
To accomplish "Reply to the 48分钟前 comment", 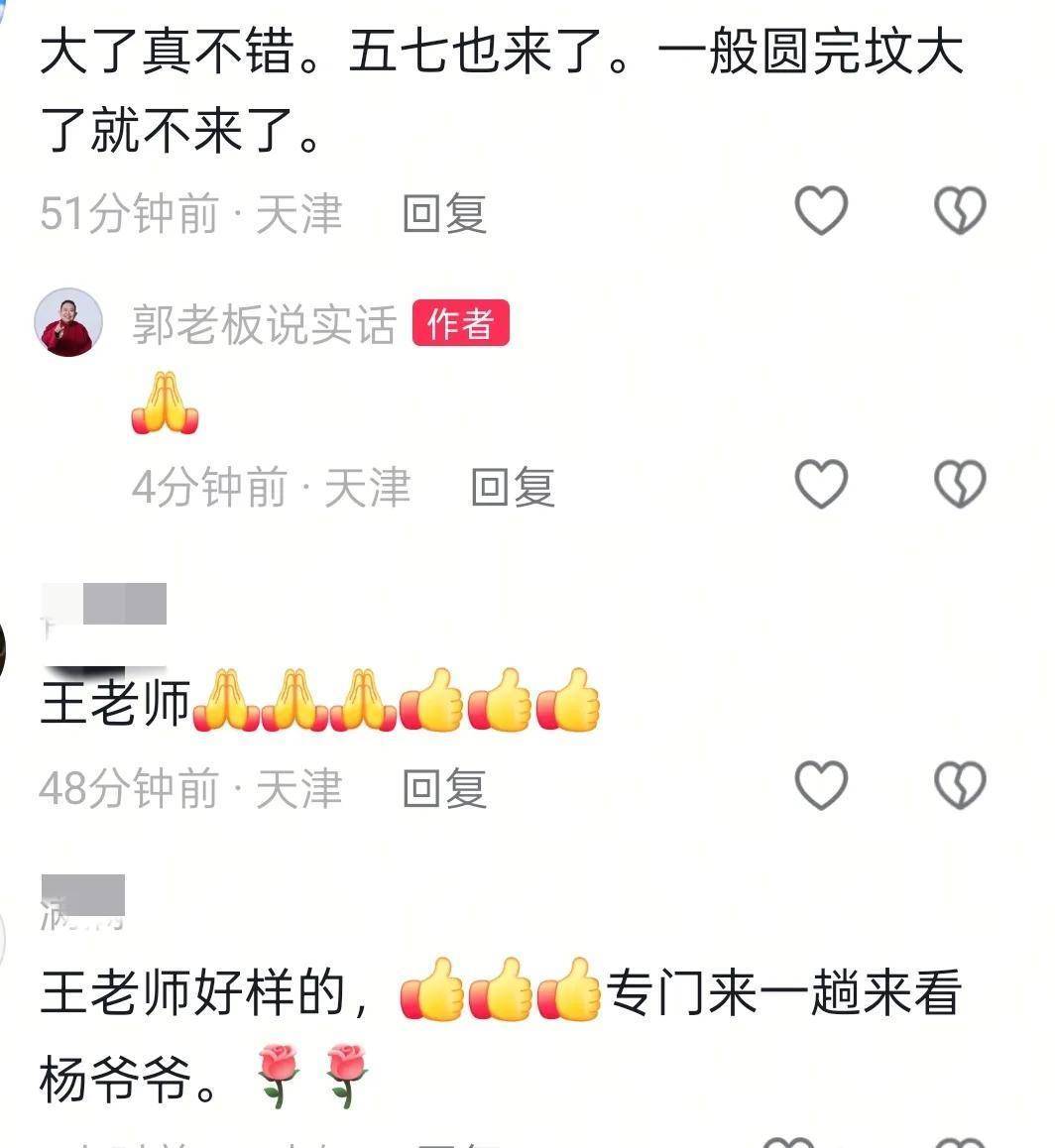I will (x=444, y=789).
